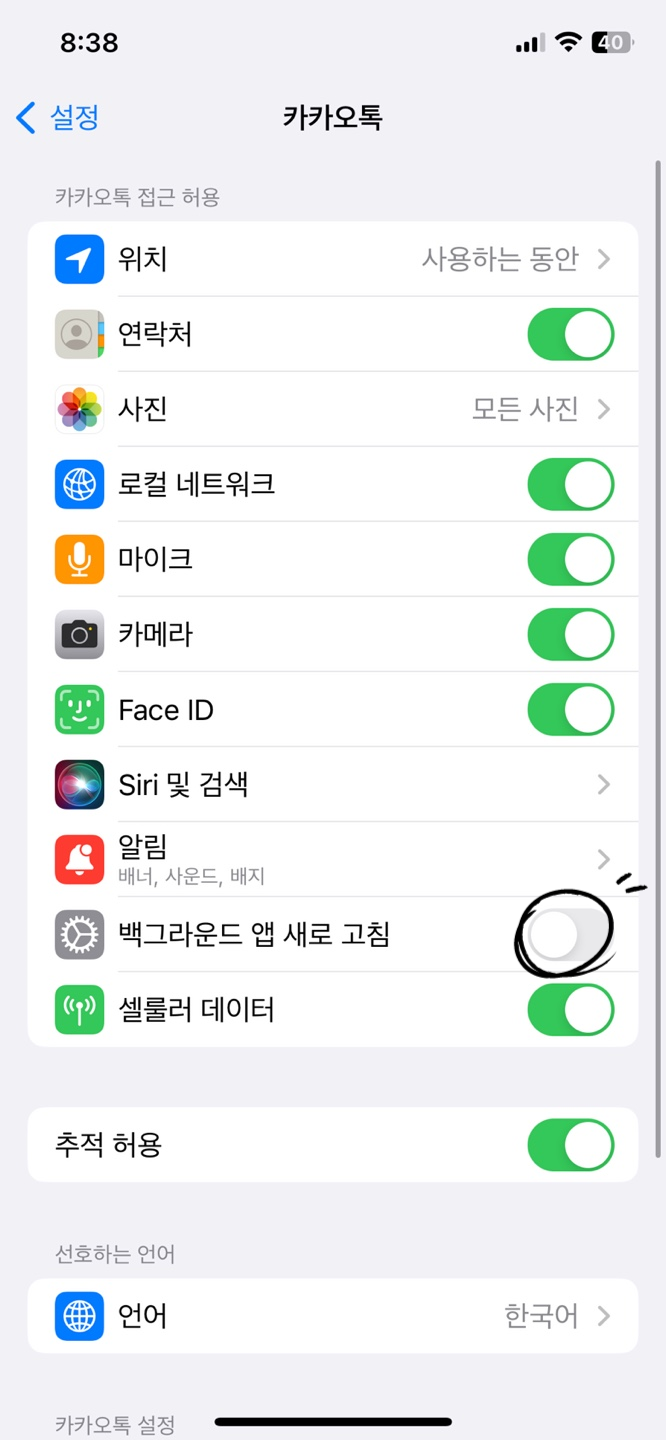Turn off Face ID for 카카오톡

(570, 710)
